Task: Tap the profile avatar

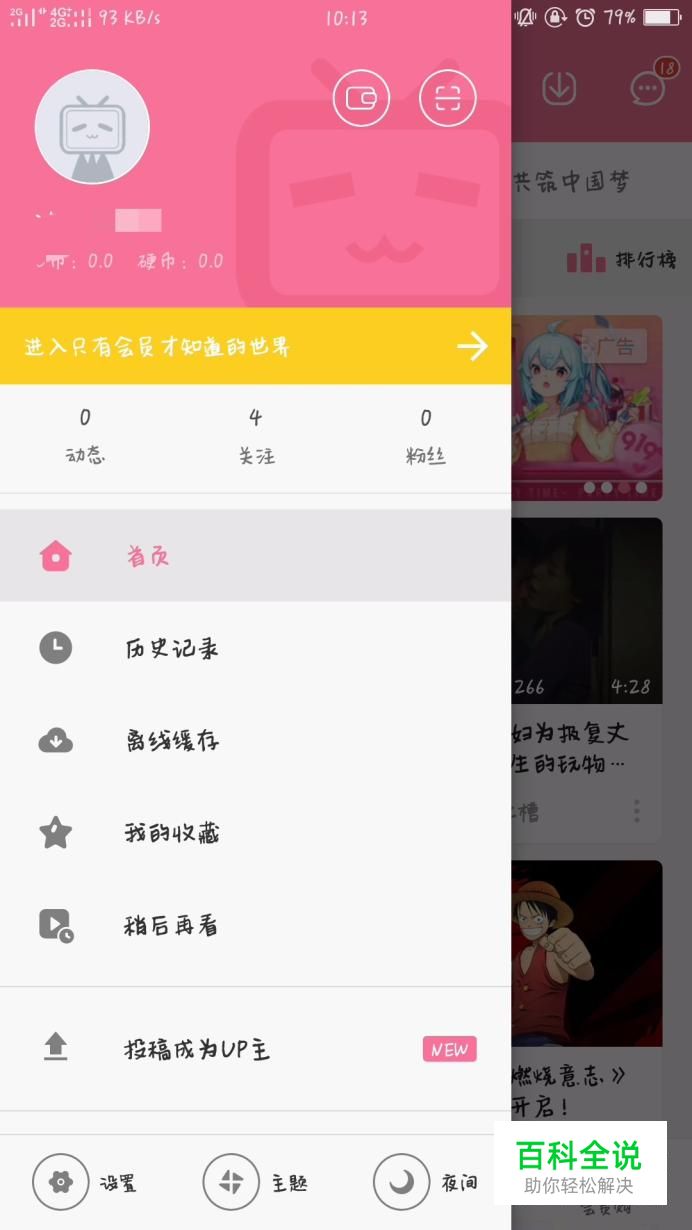Action: pyautogui.click(x=92, y=127)
